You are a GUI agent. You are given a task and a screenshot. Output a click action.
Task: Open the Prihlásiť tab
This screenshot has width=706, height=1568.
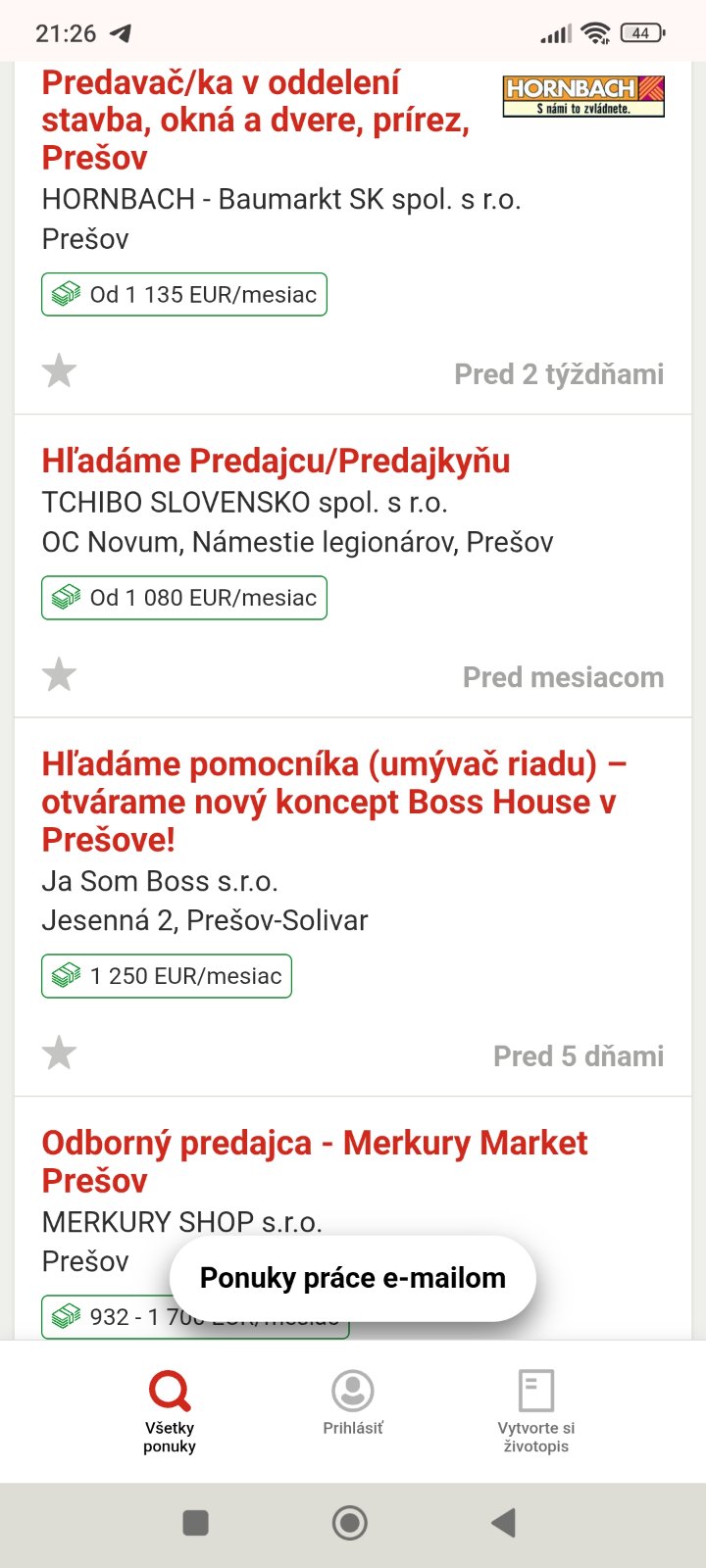pos(353,1403)
